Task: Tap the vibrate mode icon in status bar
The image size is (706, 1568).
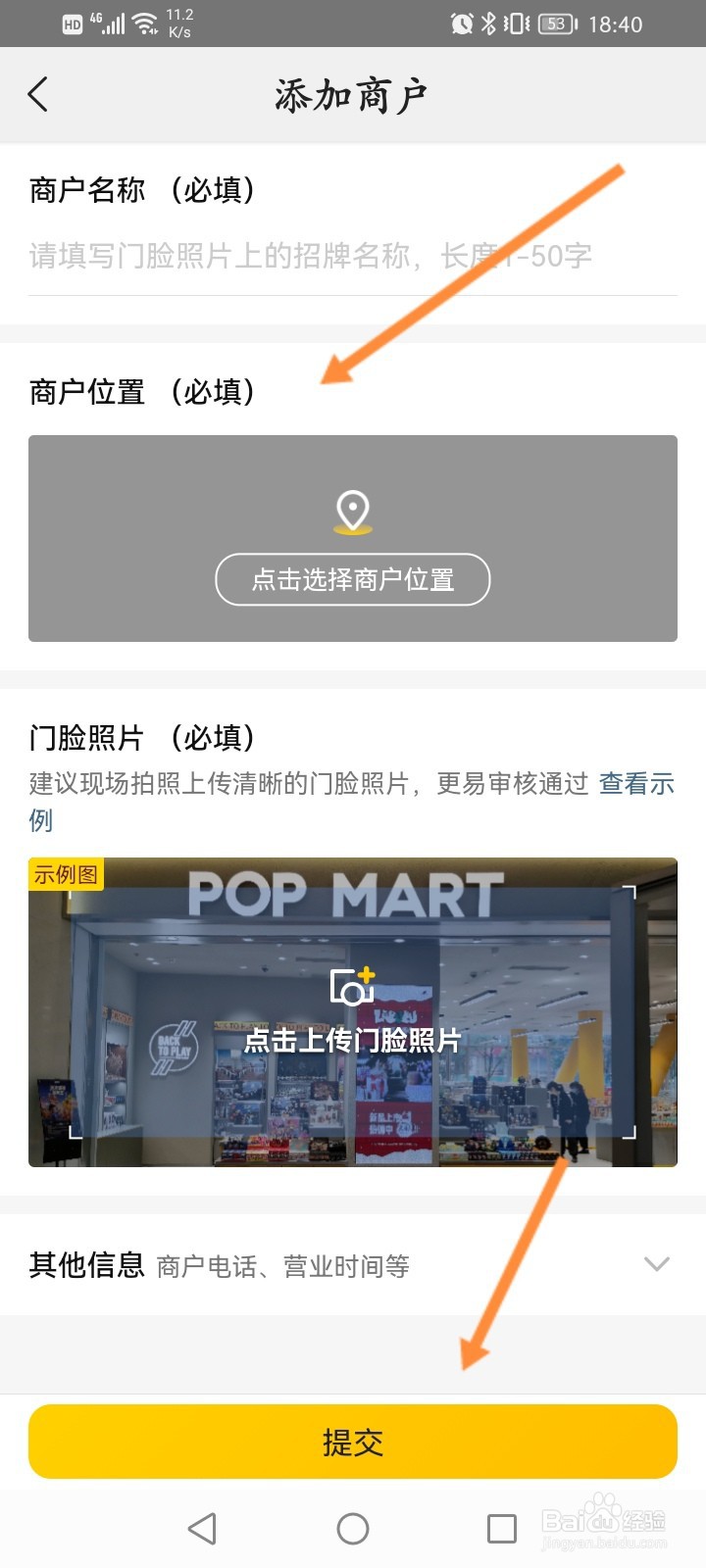Action: (x=514, y=22)
